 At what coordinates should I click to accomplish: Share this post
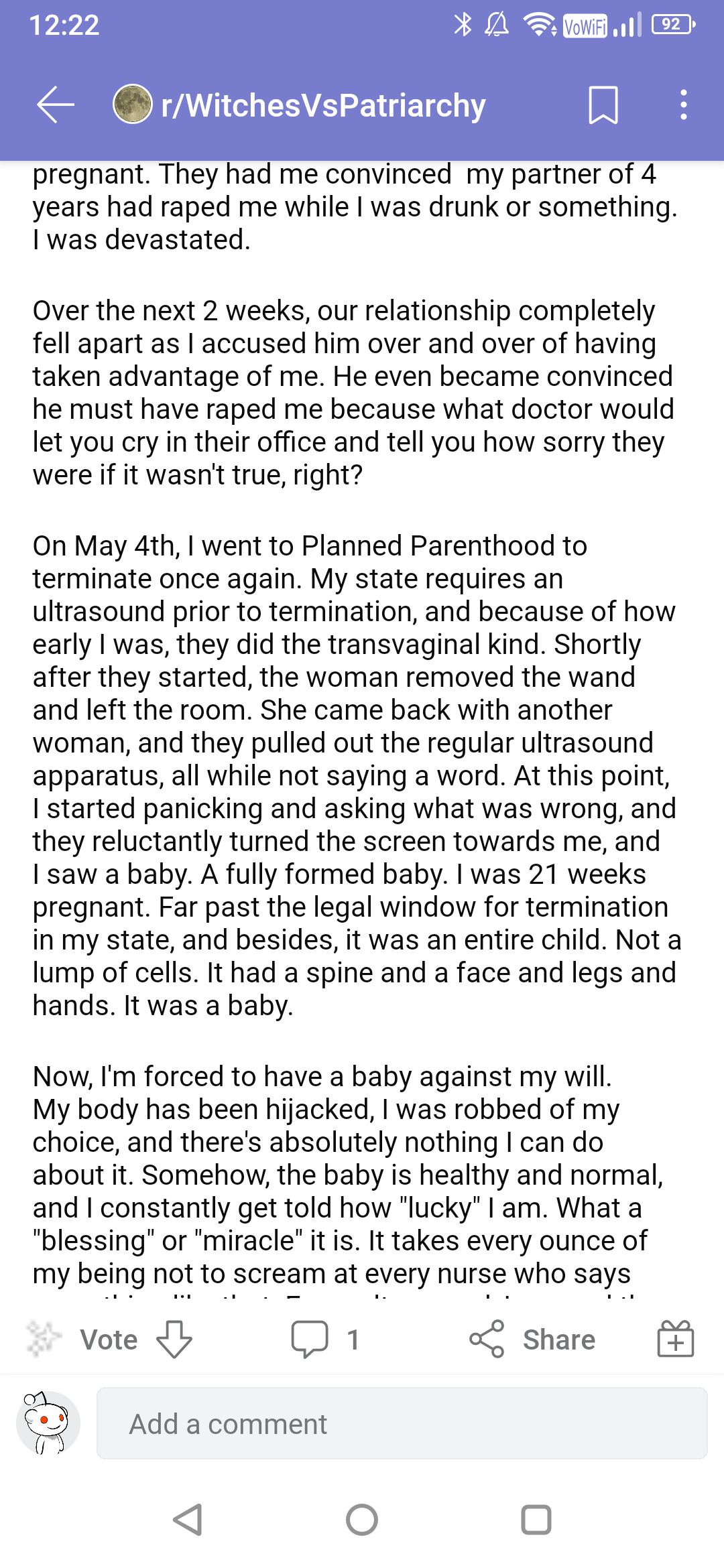(x=532, y=1339)
